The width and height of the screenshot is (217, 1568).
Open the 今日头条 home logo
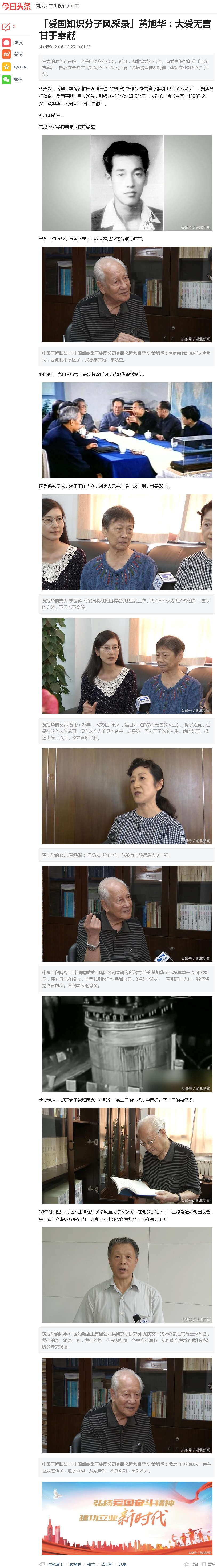16,6
